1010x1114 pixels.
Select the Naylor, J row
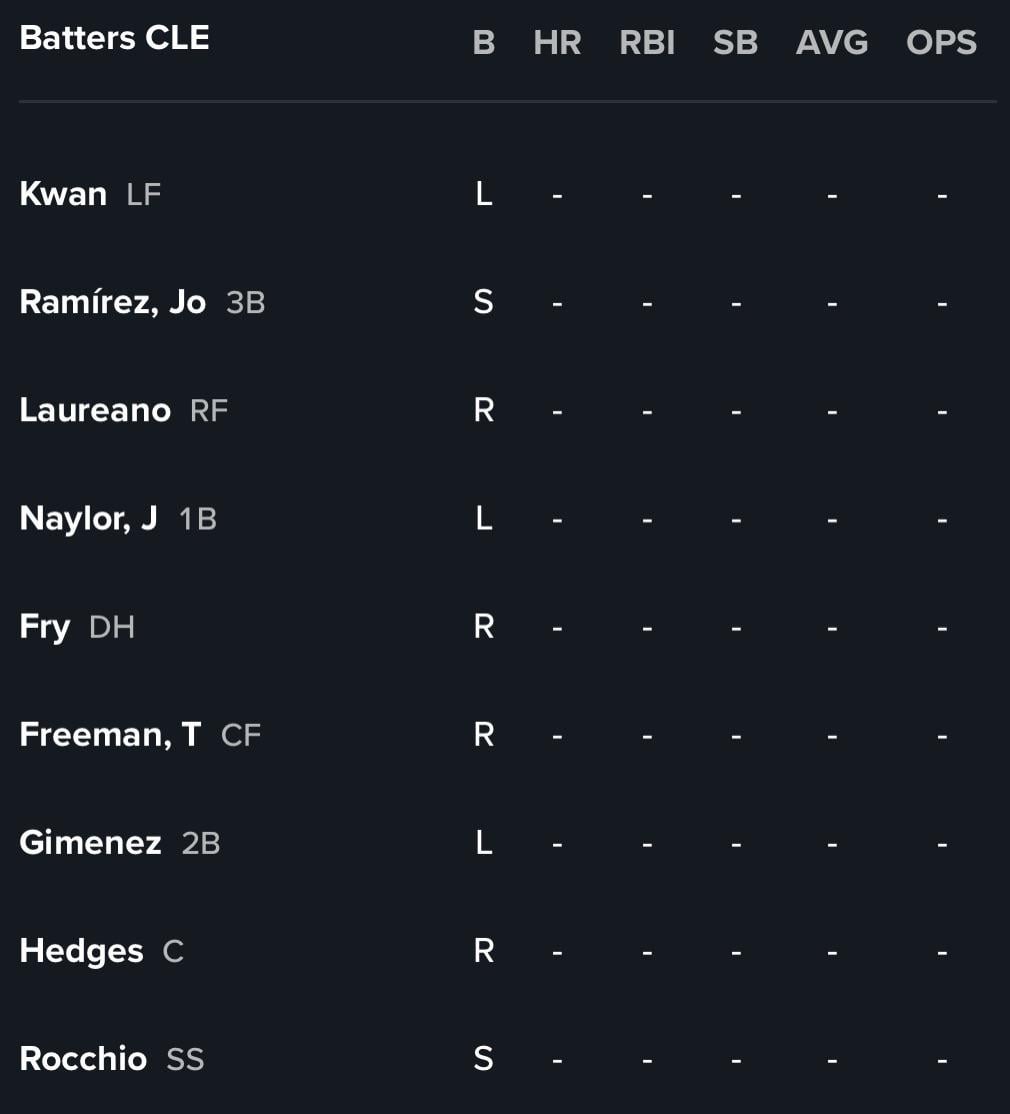click(x=88, y=518)
